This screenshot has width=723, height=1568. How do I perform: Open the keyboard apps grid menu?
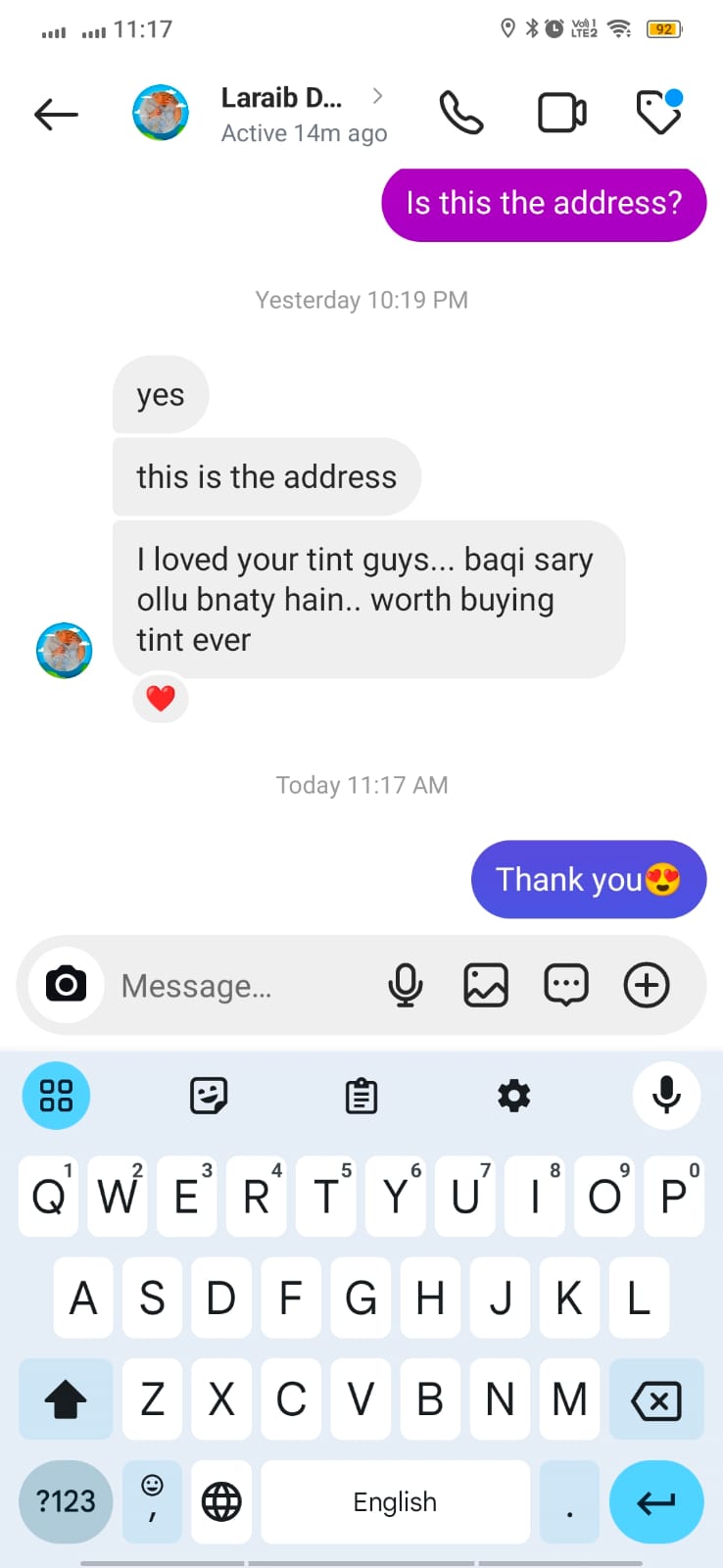56,1096
